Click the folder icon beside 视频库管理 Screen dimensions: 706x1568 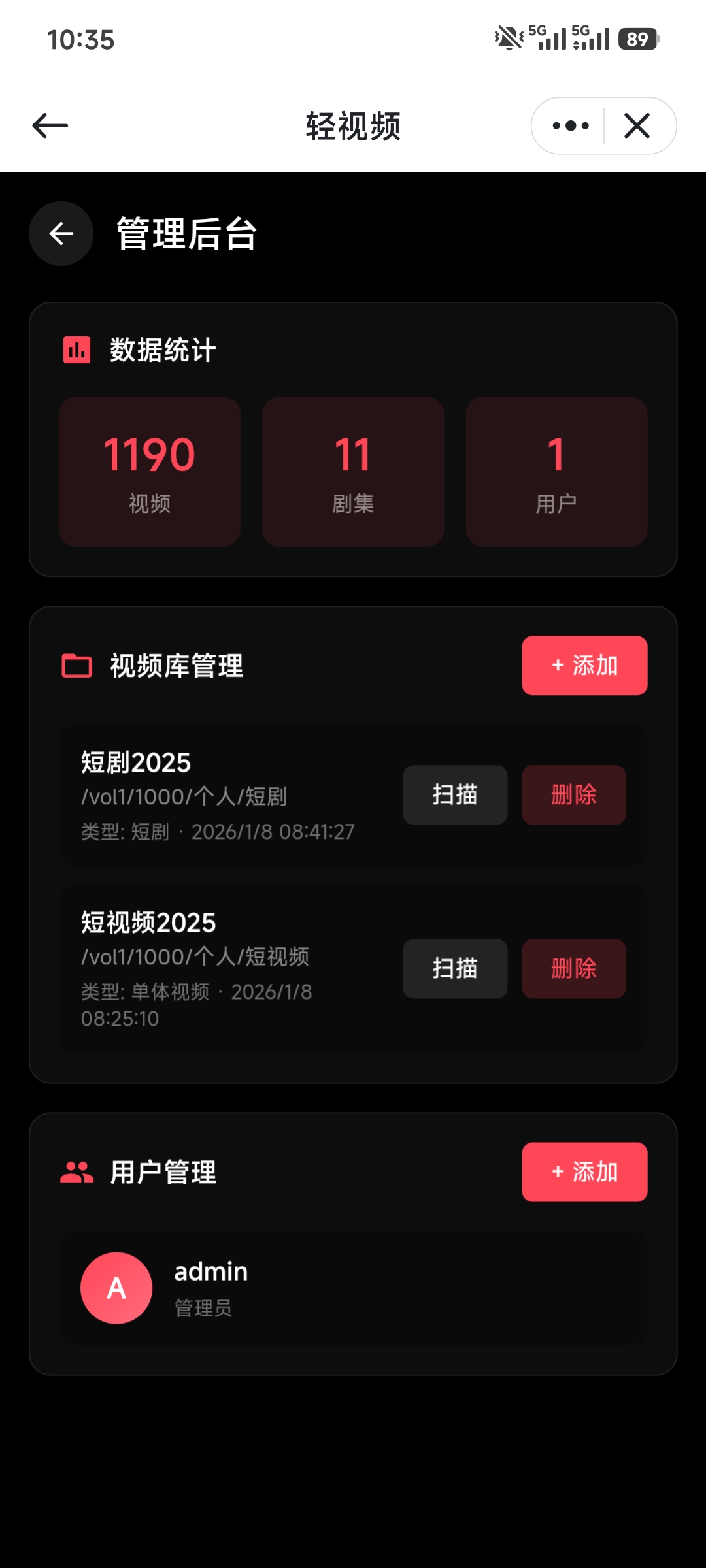76,666
